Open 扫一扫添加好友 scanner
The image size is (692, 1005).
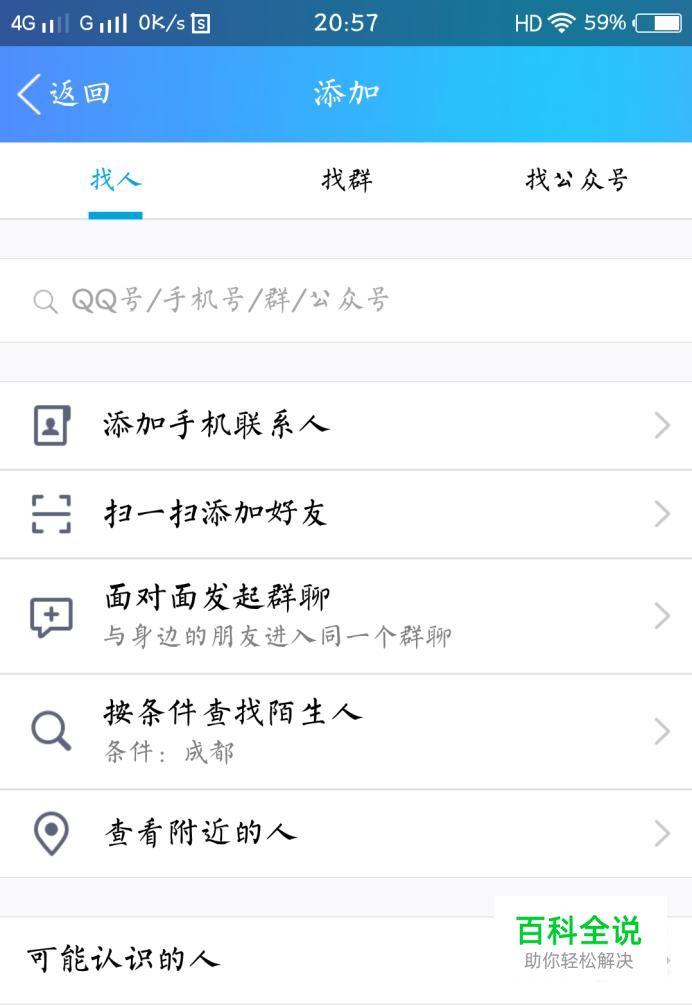pos(346,514)
